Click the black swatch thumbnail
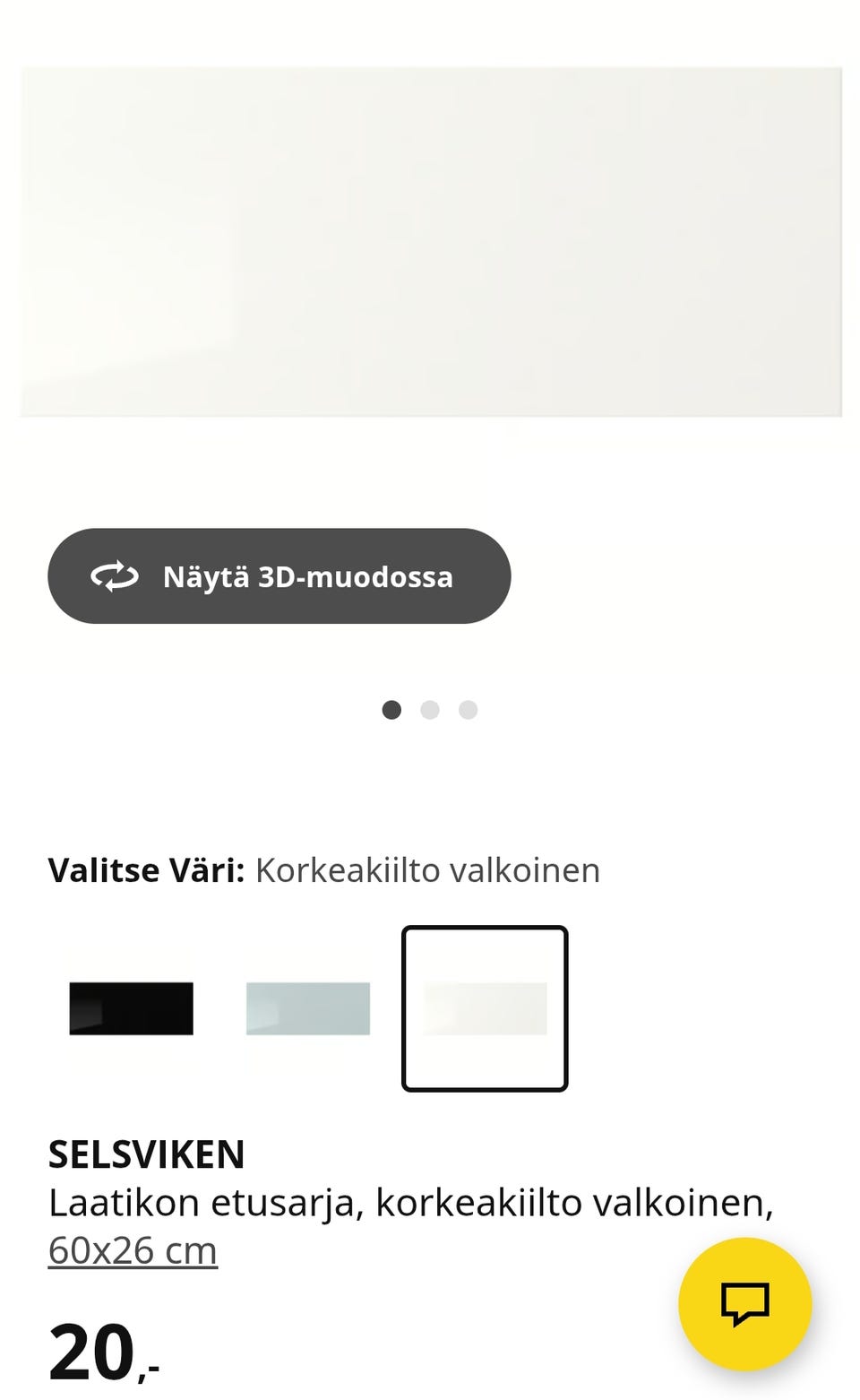Screen dimensions: 860x1400 coord(133,1009)
